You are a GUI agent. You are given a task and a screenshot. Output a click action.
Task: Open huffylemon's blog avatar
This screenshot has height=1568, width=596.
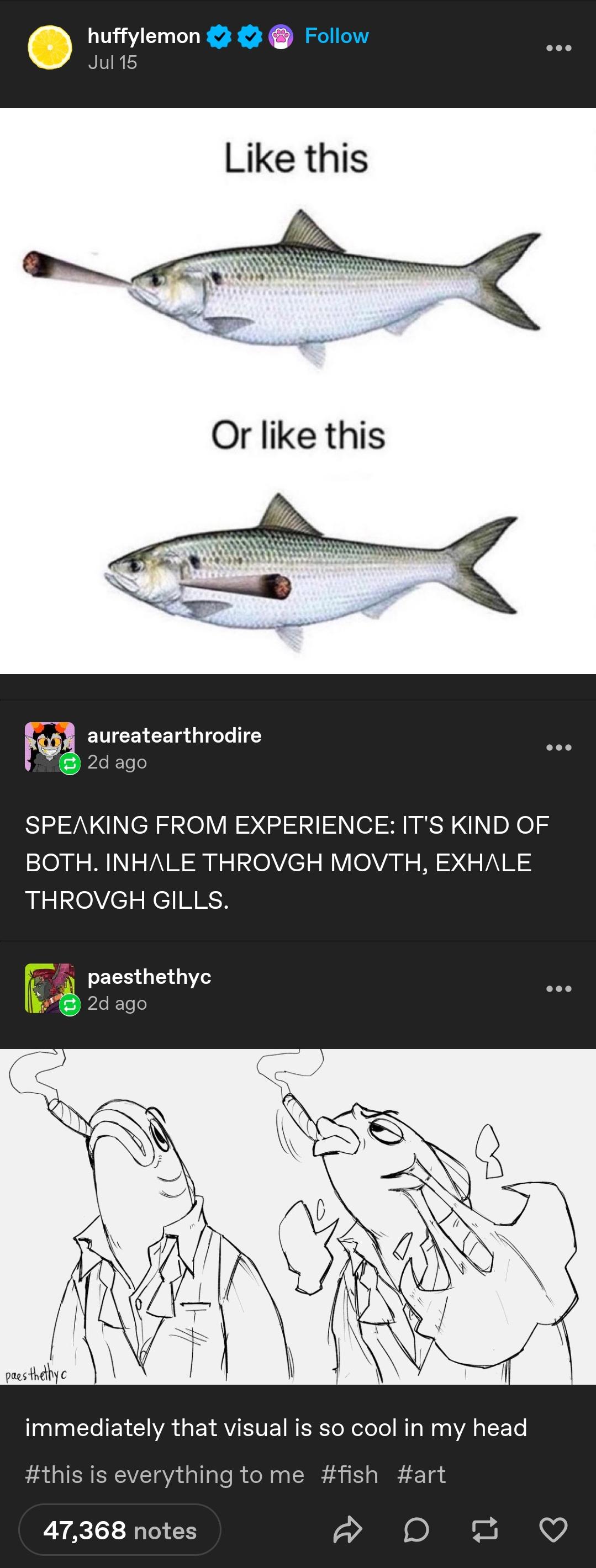(x=49, y=47)
